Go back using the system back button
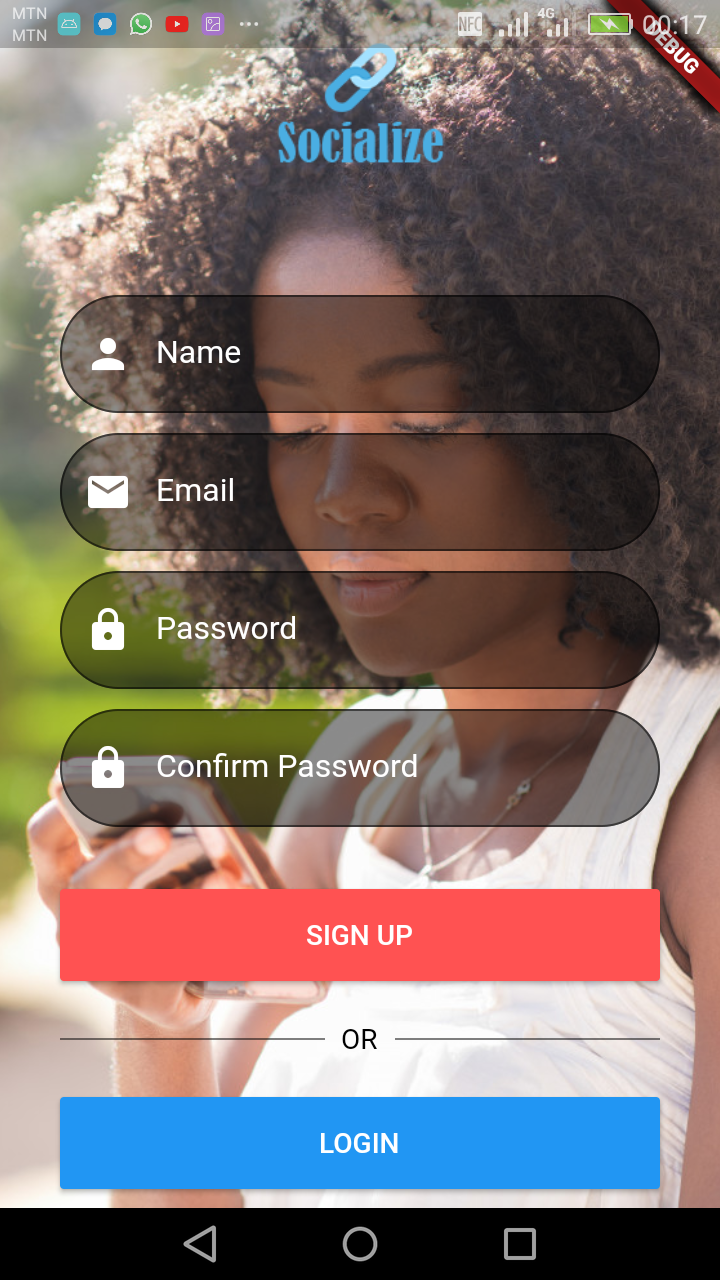The width and height of the screenshot is (720, 1280). (201, 1244)
